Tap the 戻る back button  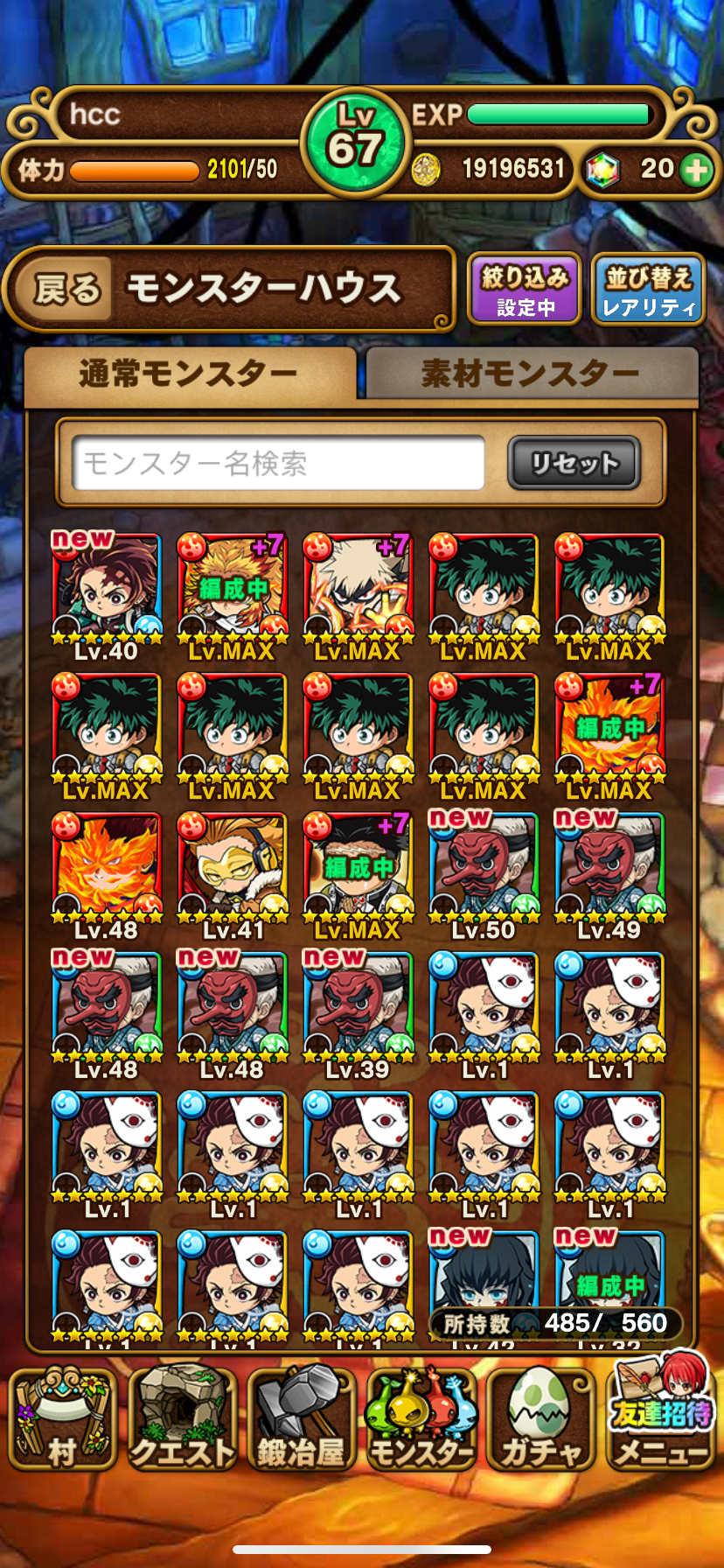(66, 289)
